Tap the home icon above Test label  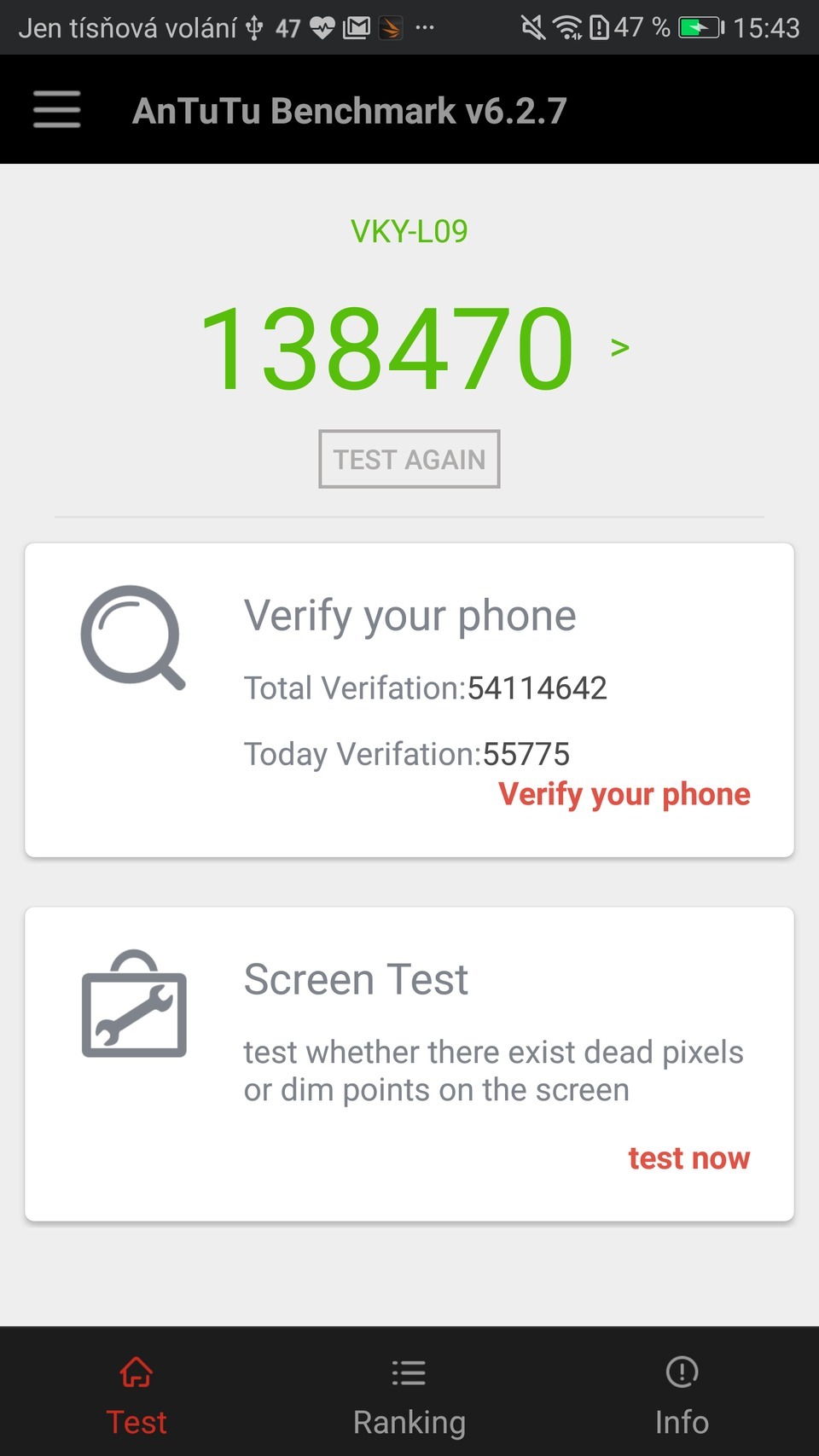click(136, 1372)
